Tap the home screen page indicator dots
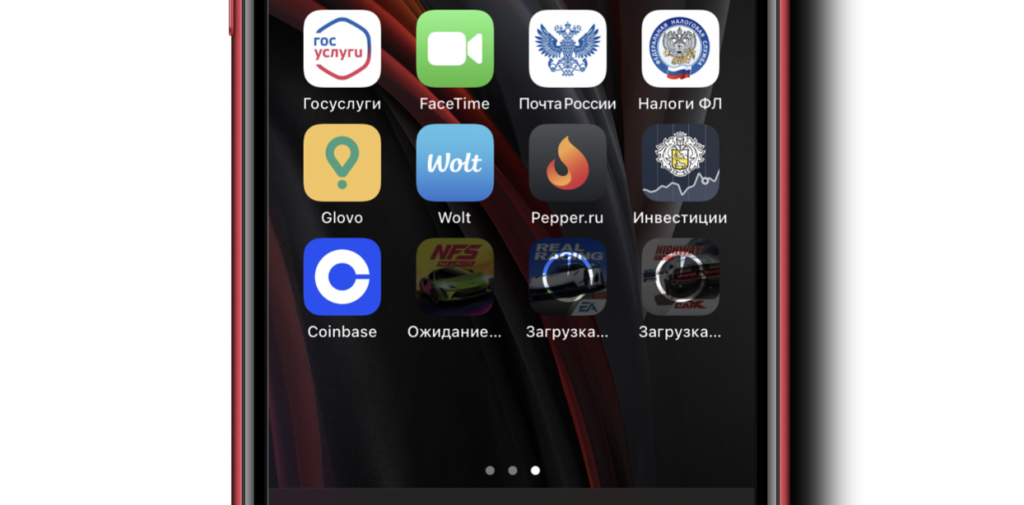The height and width of the screenshot is (505, 1024). pos(512,470)
